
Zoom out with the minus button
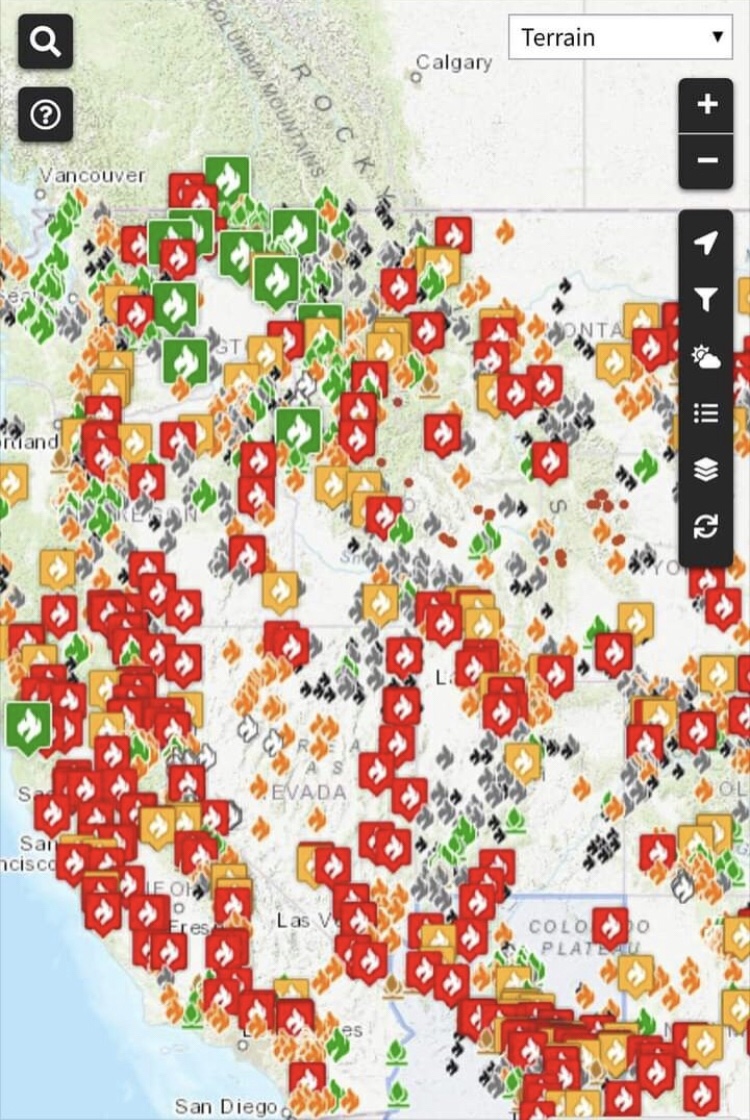[706, 160]
